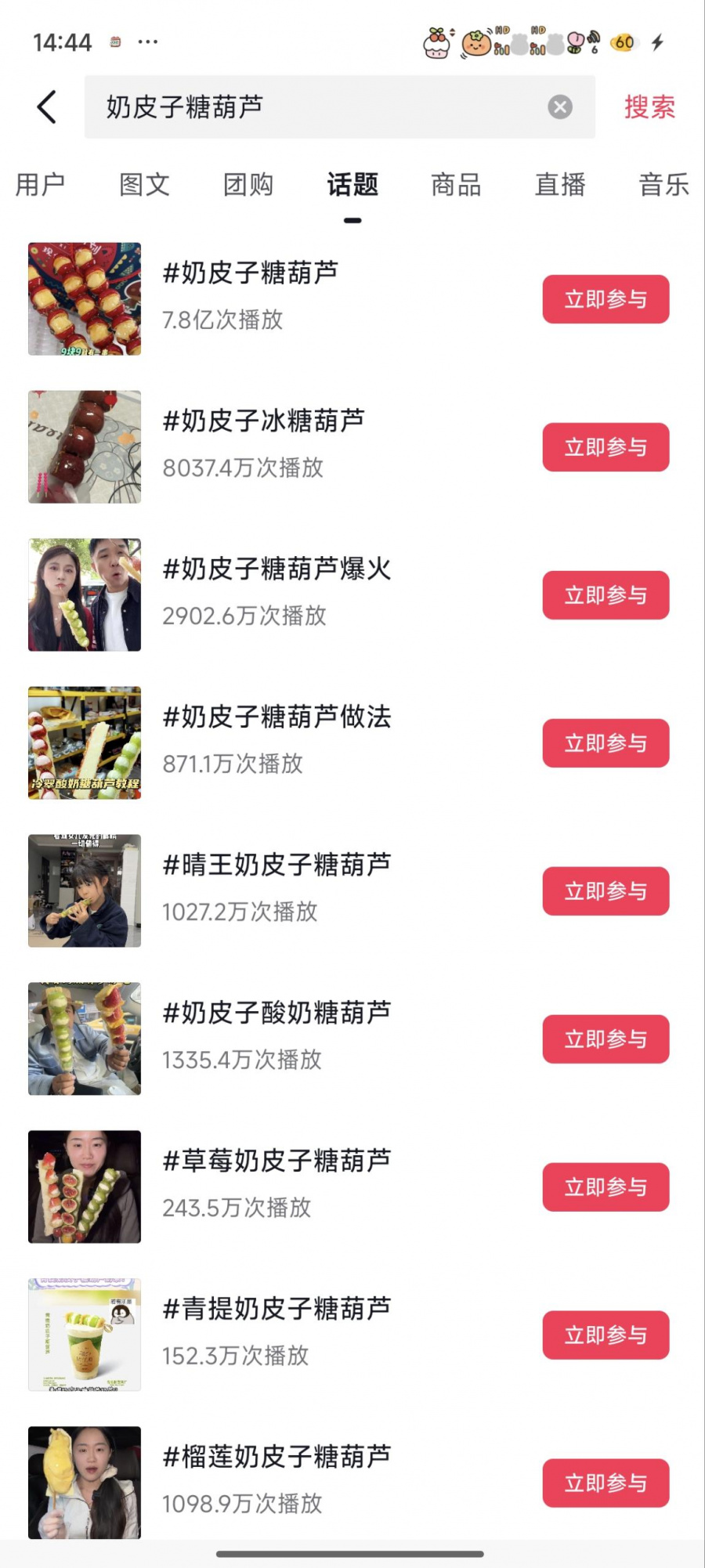
Task: Switch to the 图文 tab
Action: [144, 185]
